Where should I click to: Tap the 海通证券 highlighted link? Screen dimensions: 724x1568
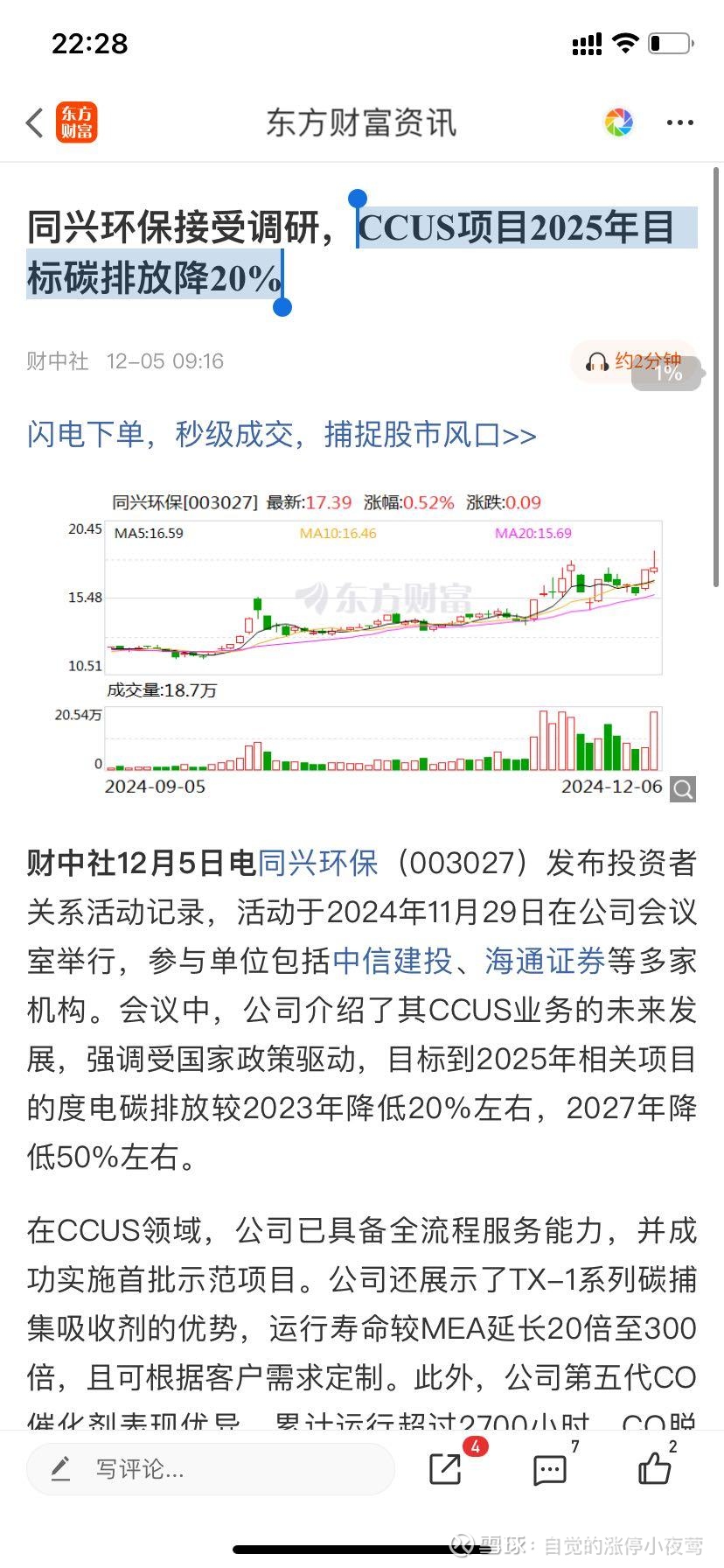pyautogui.click(x=543, y=962)
